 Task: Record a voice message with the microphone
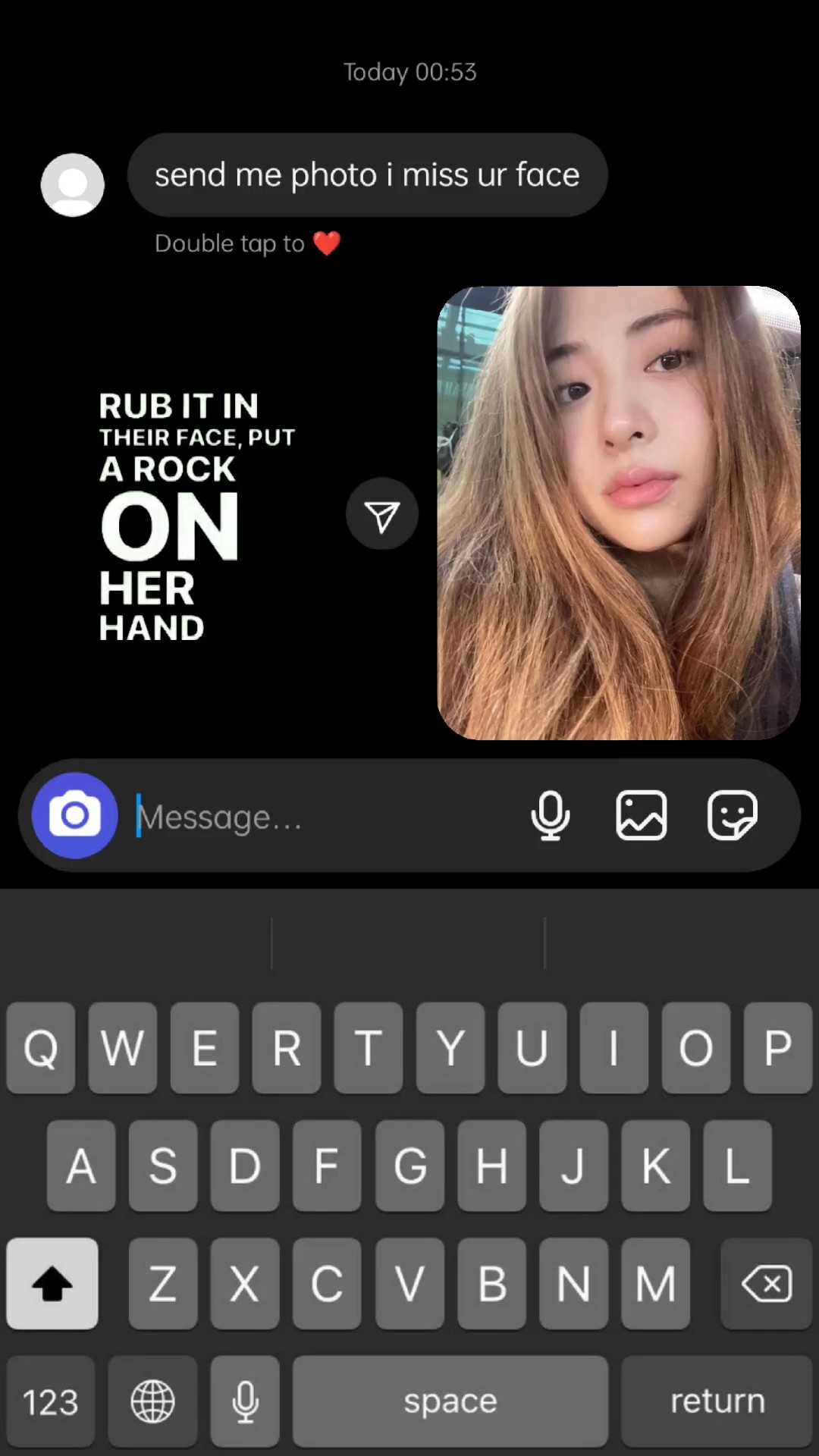click(x=551, y=816)
